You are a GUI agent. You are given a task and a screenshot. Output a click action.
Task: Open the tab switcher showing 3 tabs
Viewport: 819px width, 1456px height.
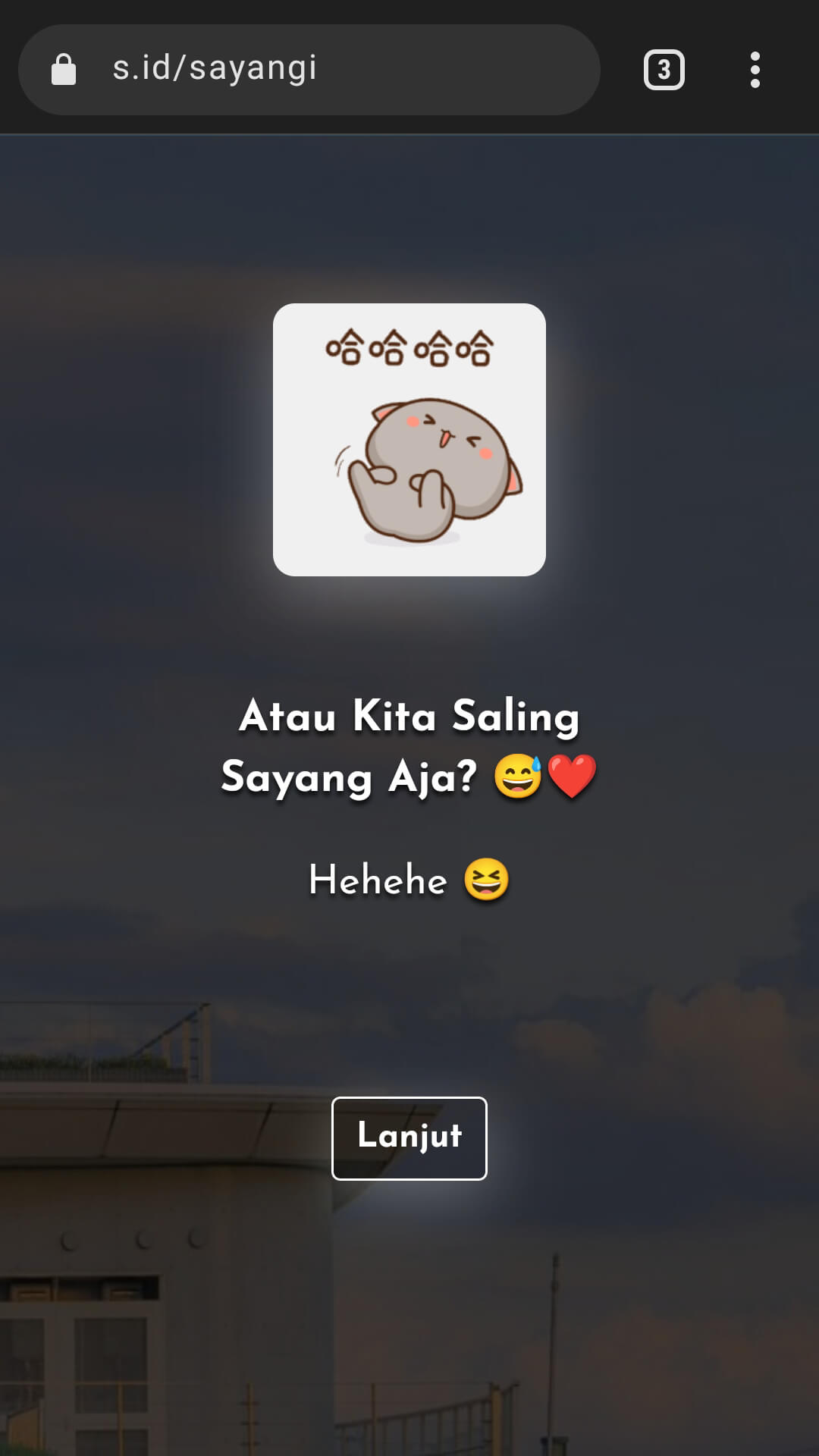(664, 70)
